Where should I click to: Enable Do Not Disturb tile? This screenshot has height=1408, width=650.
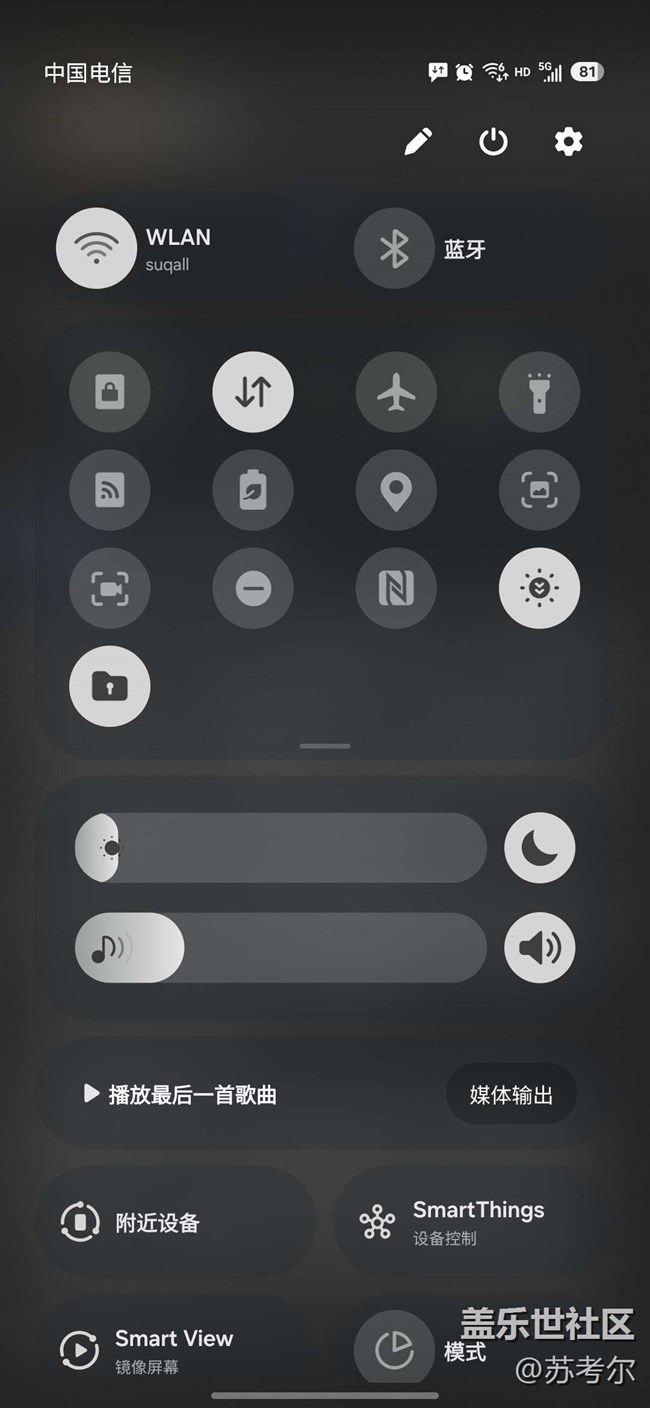coord(253,588)
